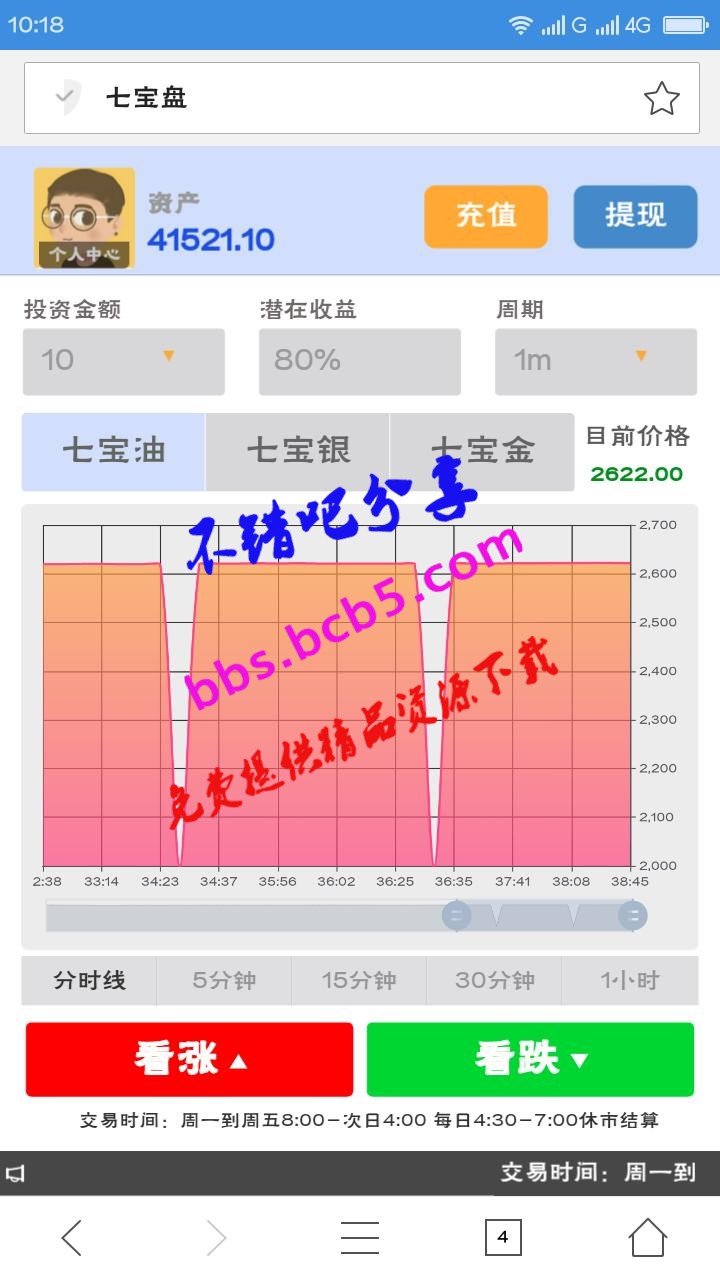Switch to the 七宝金 tab
The image size is (720, 1280).
[x=482, y=451]
